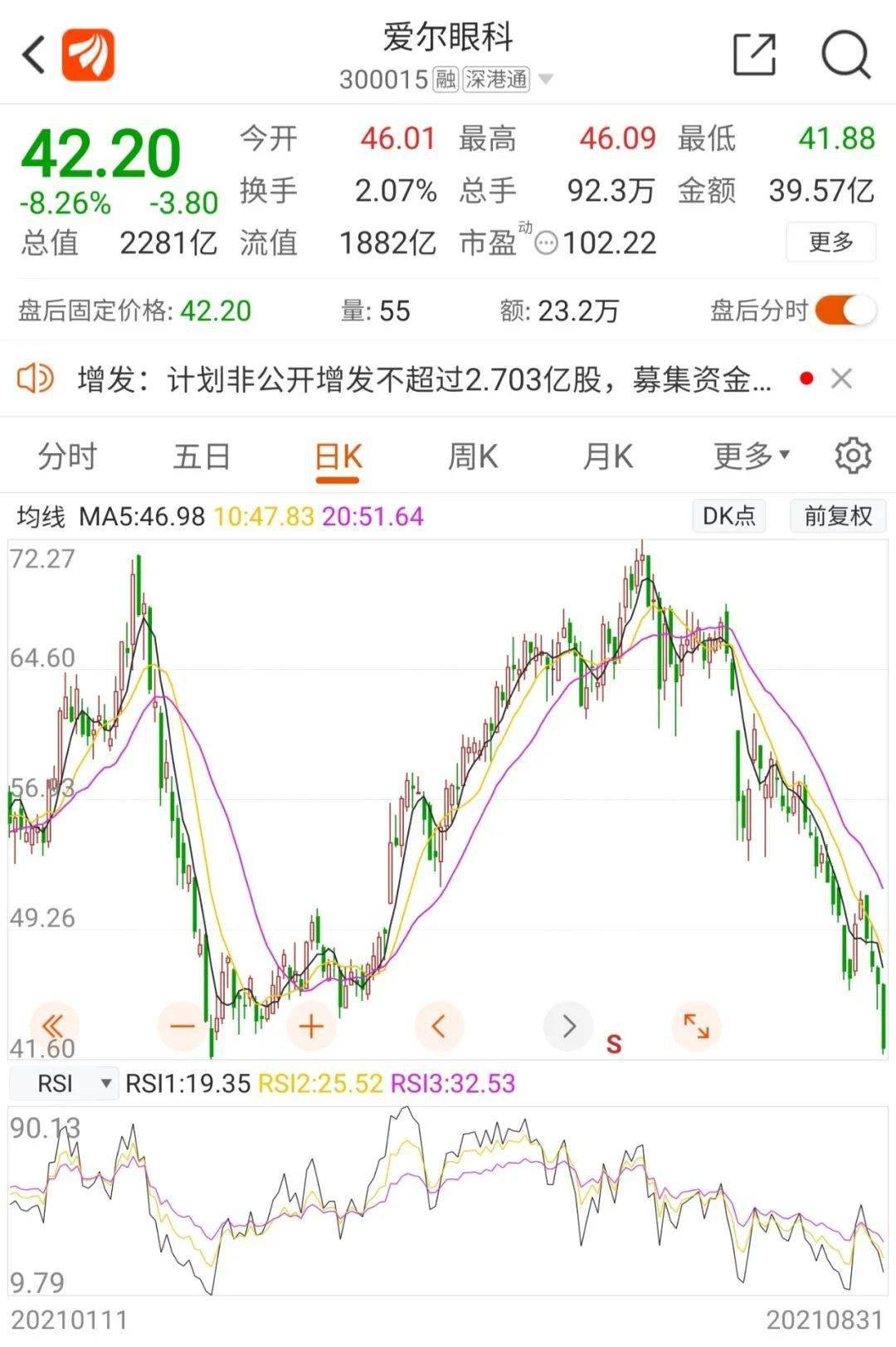The width and height of the screenshot is (896, 1347).
Task: Zoom in the chart with the plus button
Action: tap(311, 1027)
